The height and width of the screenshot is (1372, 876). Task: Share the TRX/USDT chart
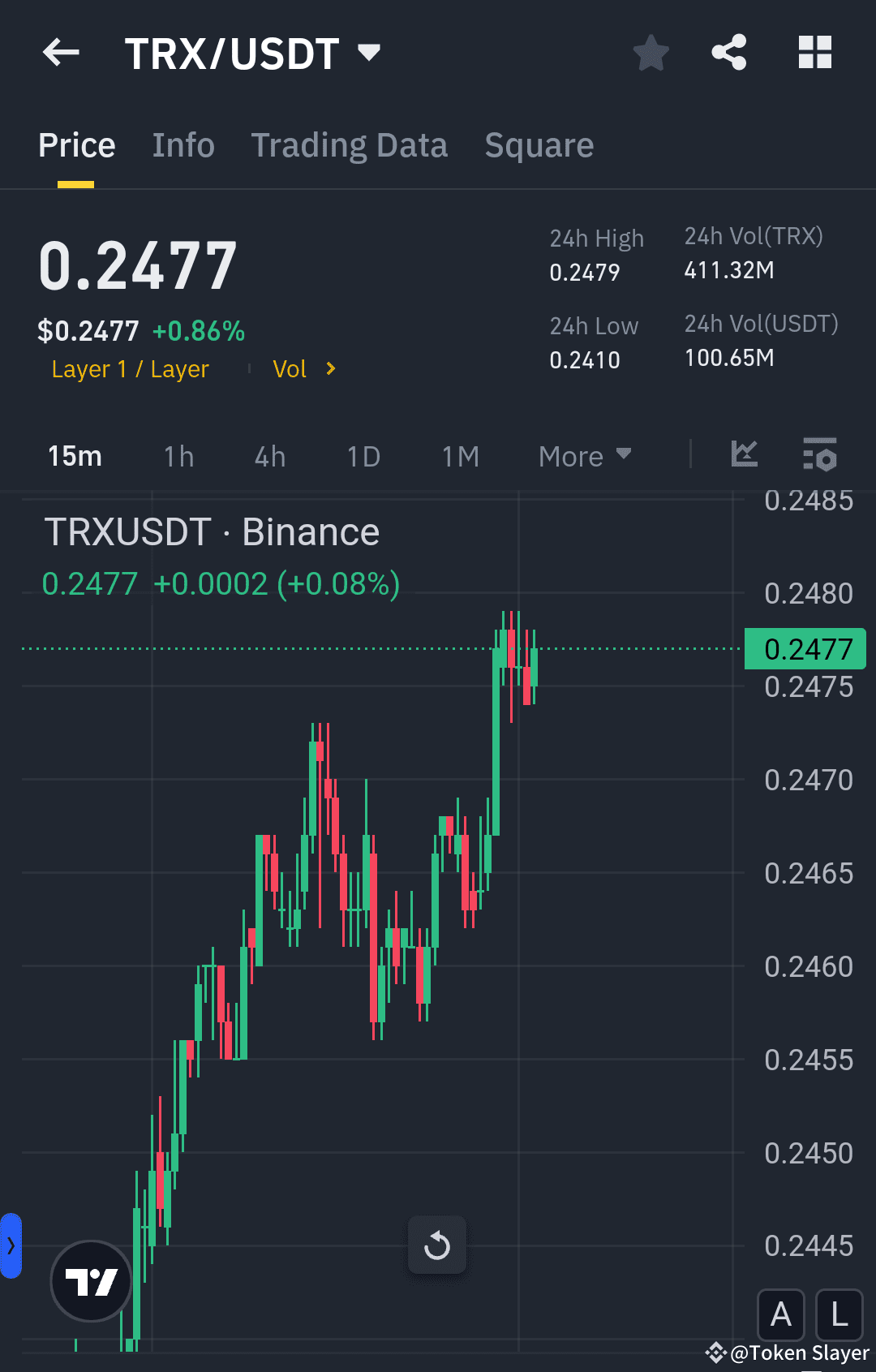(728, 52)
